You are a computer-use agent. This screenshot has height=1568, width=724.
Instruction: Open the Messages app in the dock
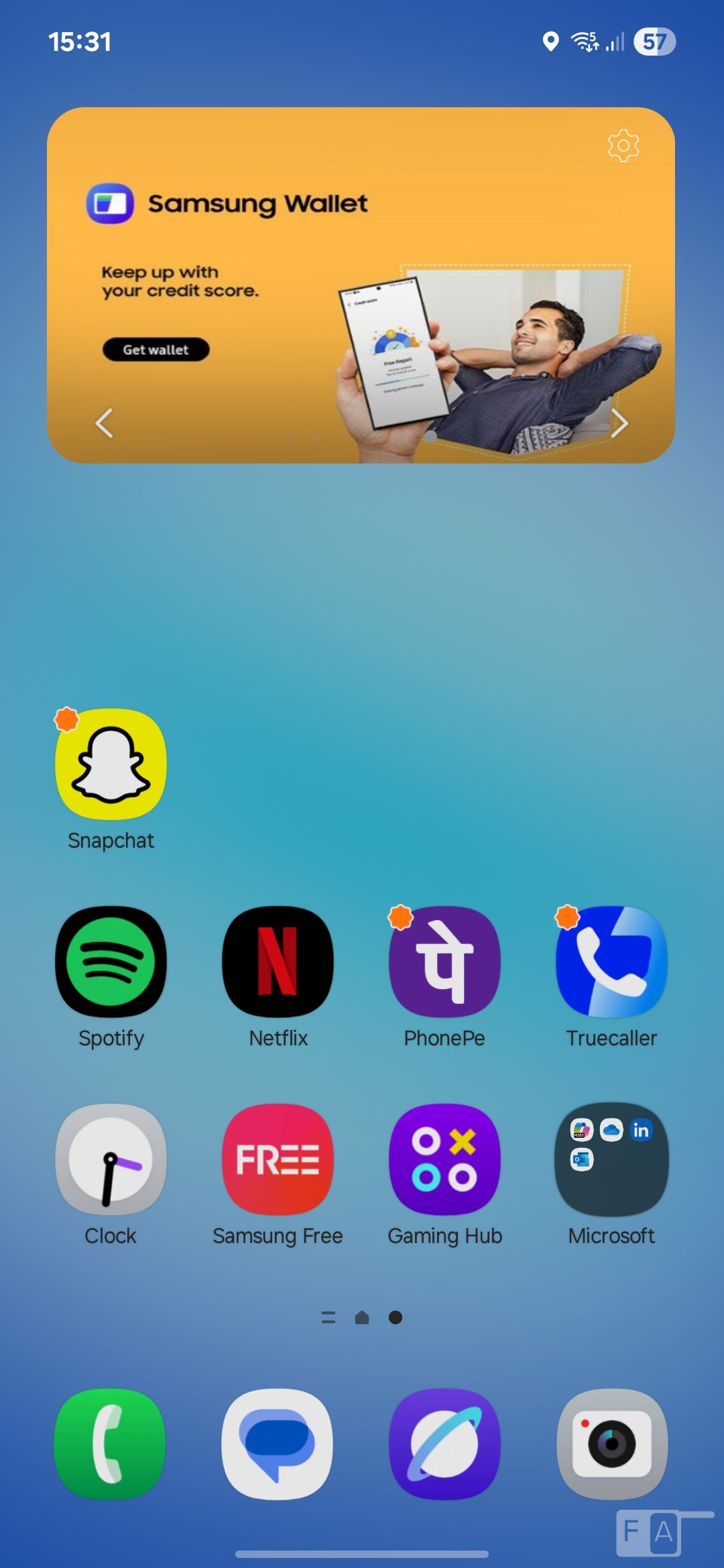pyautogui.click(x=278, y=1444)
